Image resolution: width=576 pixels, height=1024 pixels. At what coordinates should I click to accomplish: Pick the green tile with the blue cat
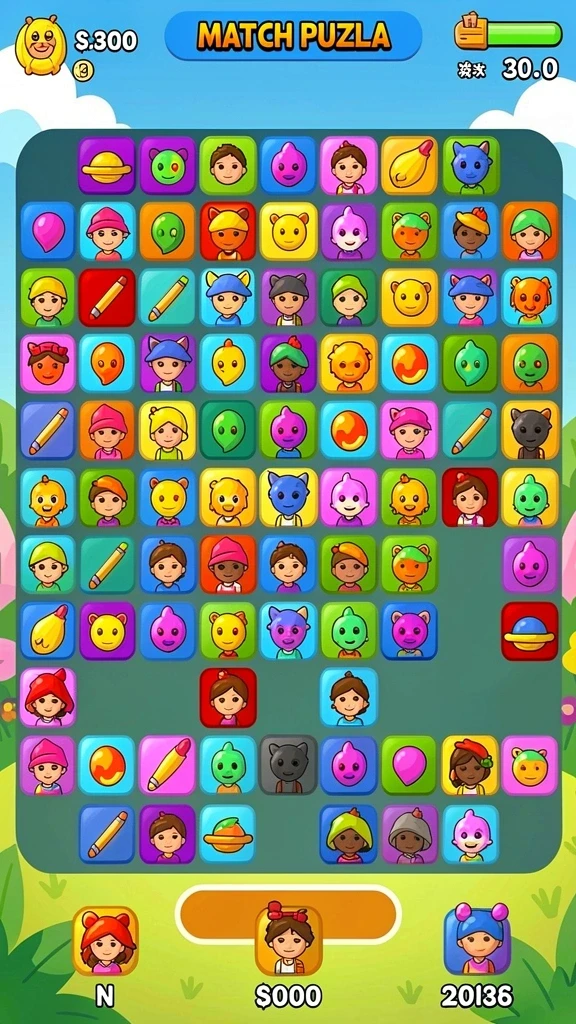(x=471, y=166)
